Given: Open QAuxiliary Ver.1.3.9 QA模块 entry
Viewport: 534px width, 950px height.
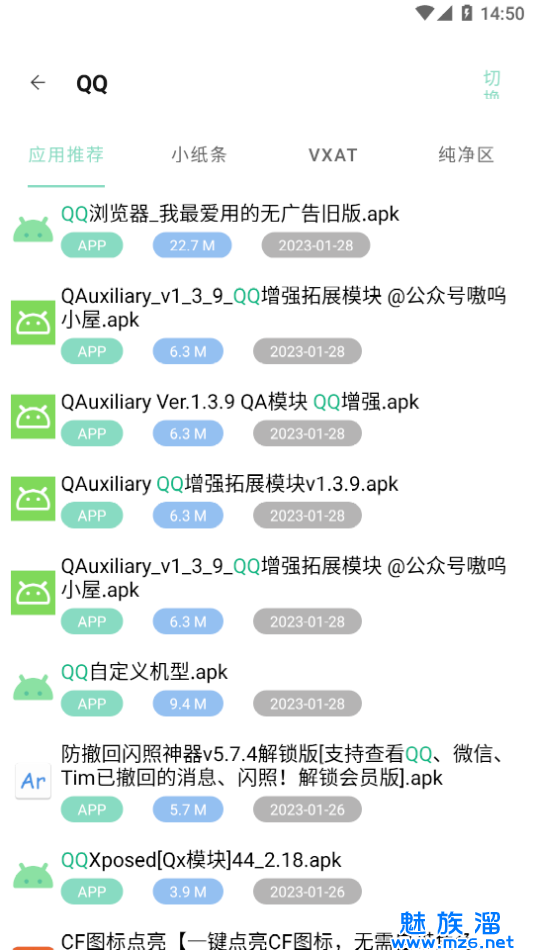Looking at the screenshot, I should point(267,417).
